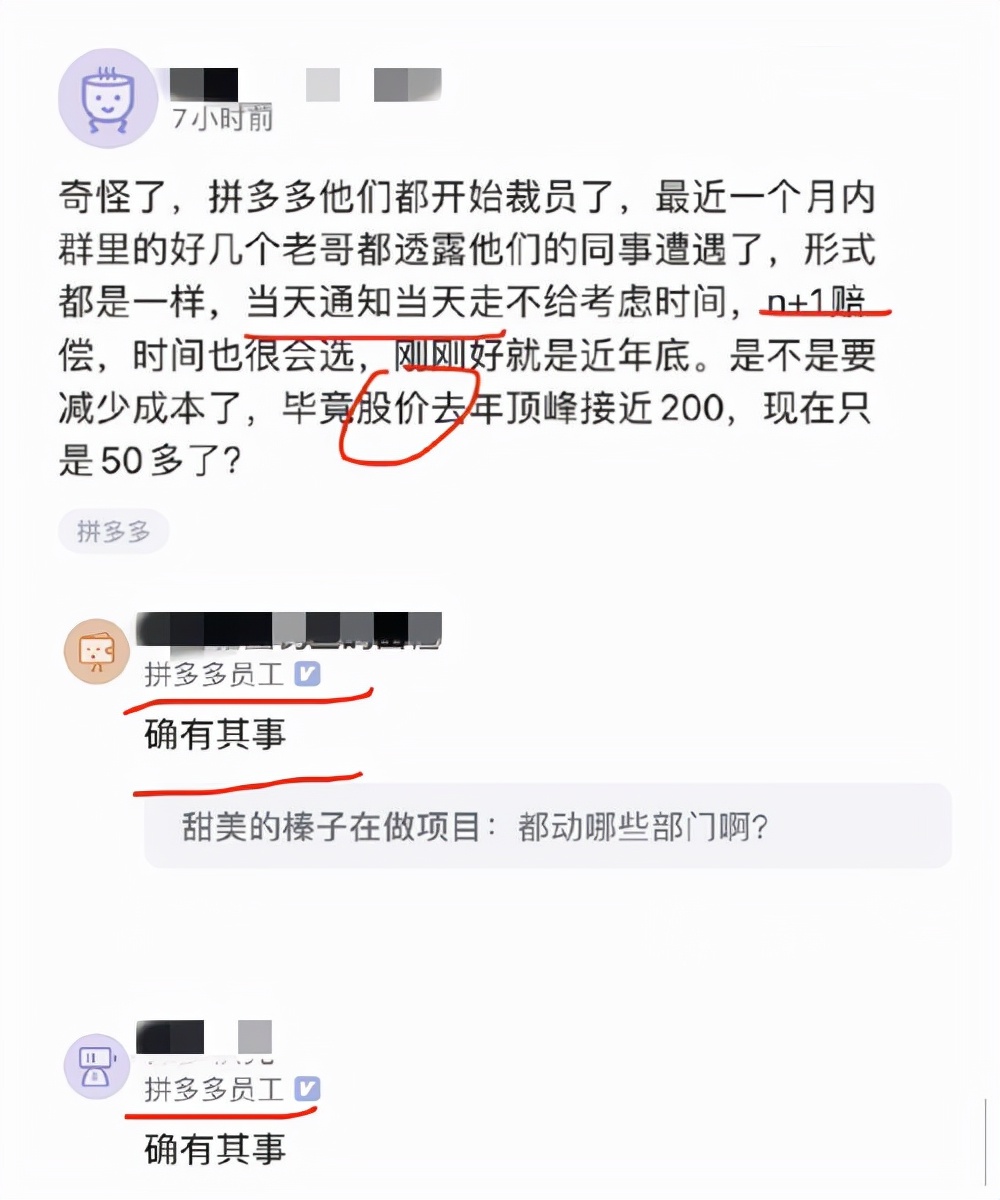Open the second 拼多多员工 commenter's avatar
Viewport: 1000px width, 1200px height.
(96, 1066)
